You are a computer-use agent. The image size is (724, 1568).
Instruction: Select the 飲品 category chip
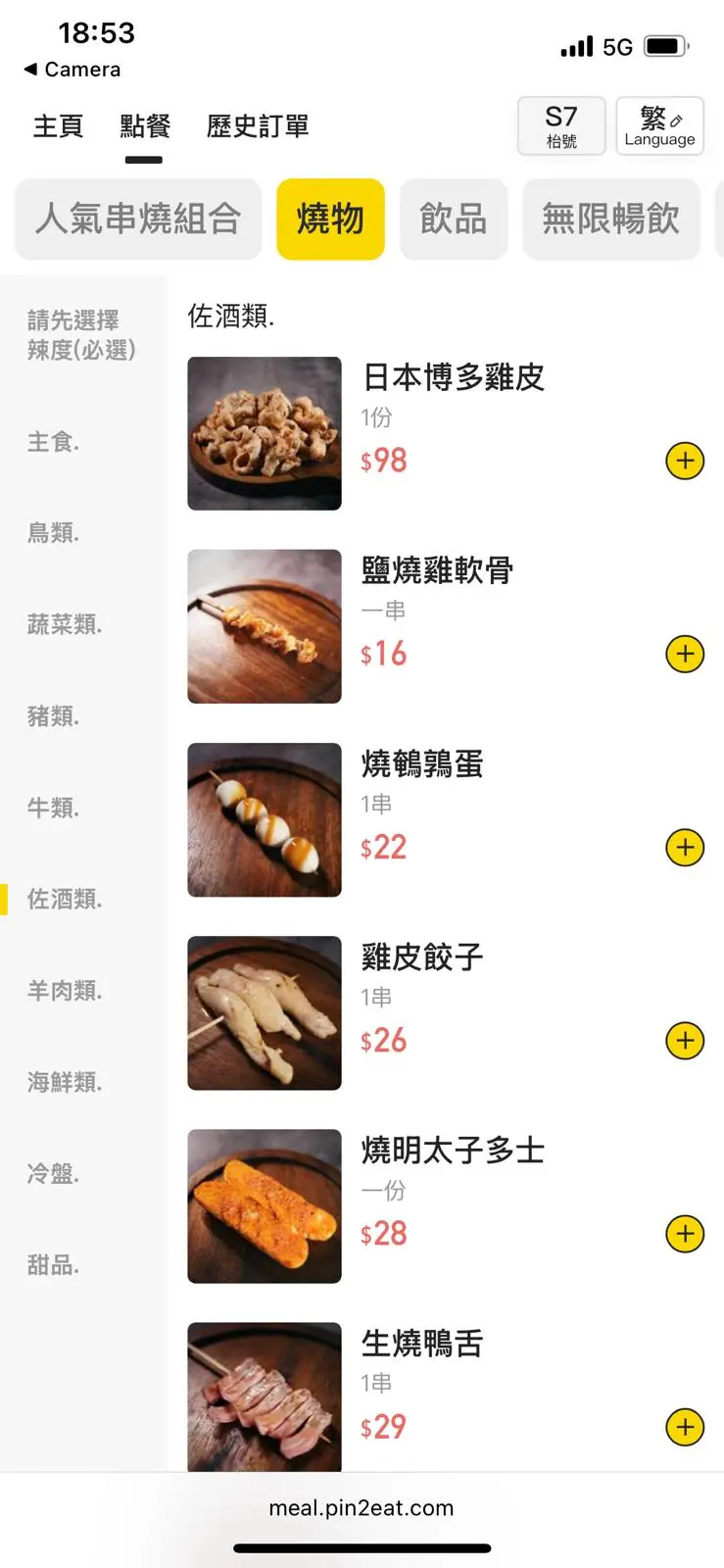(x=454, y=219)
